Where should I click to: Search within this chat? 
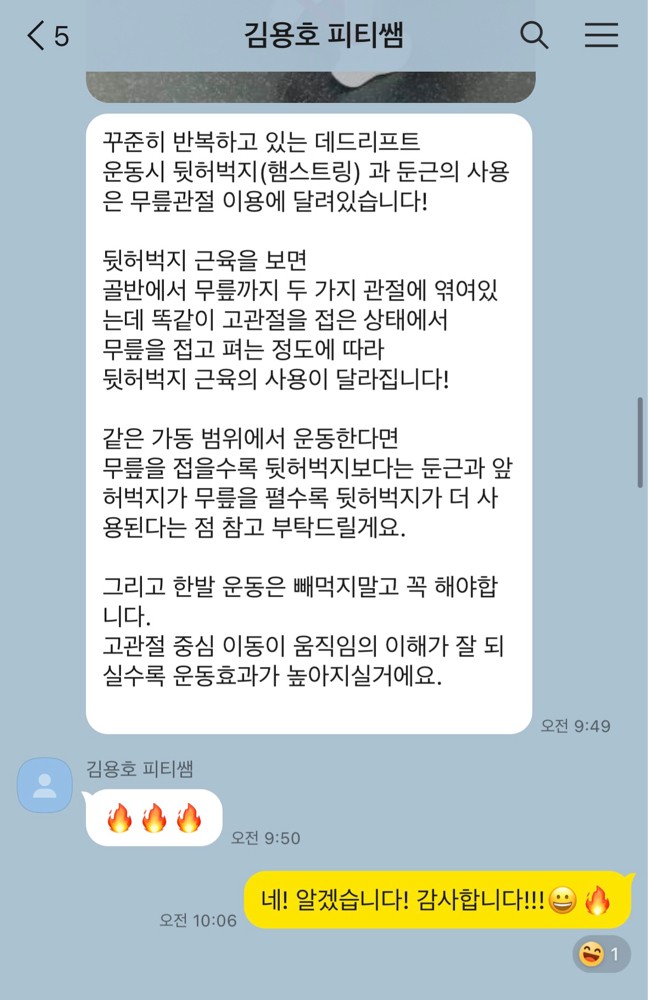click(535, 36)
